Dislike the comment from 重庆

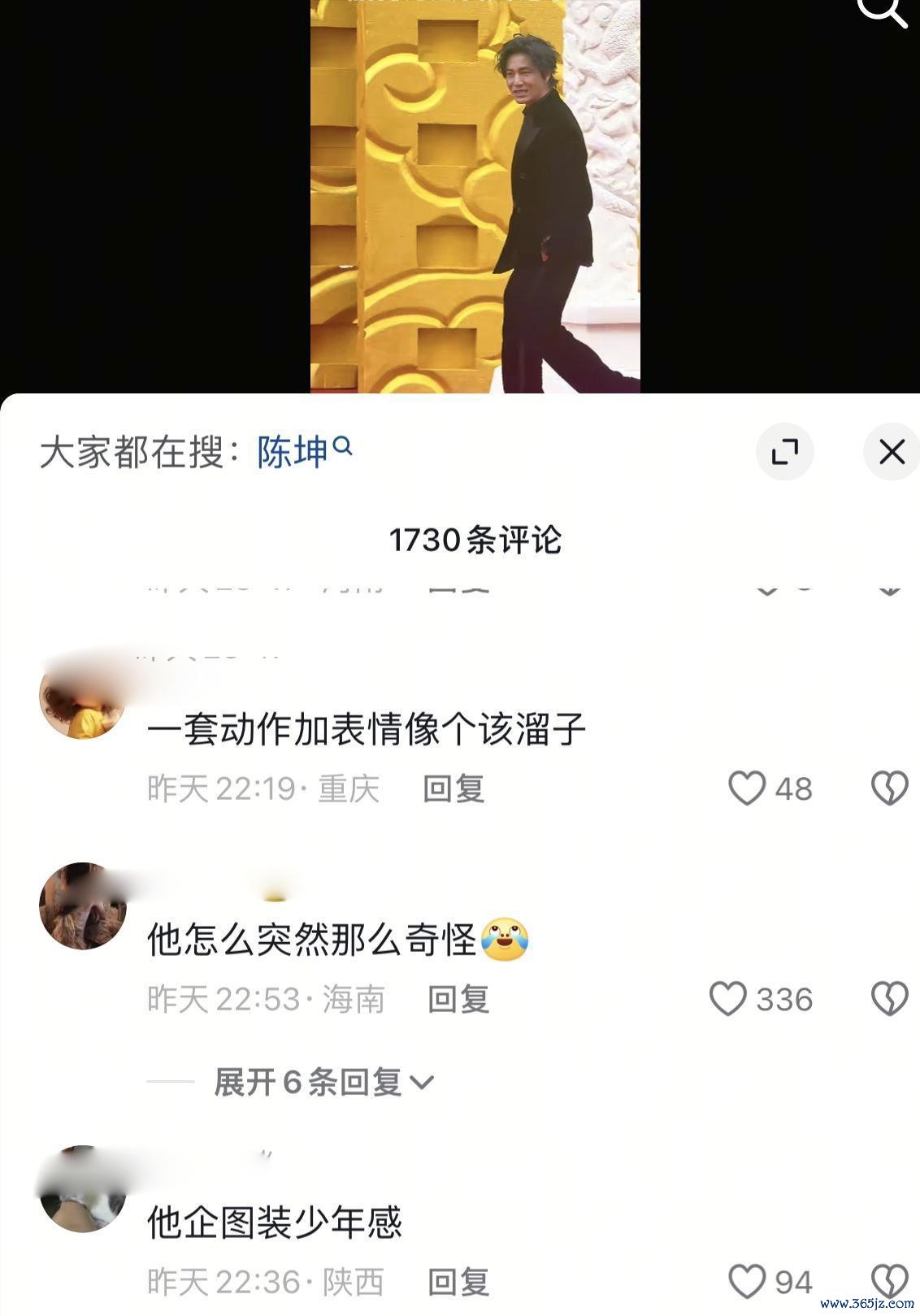(889, 788)
